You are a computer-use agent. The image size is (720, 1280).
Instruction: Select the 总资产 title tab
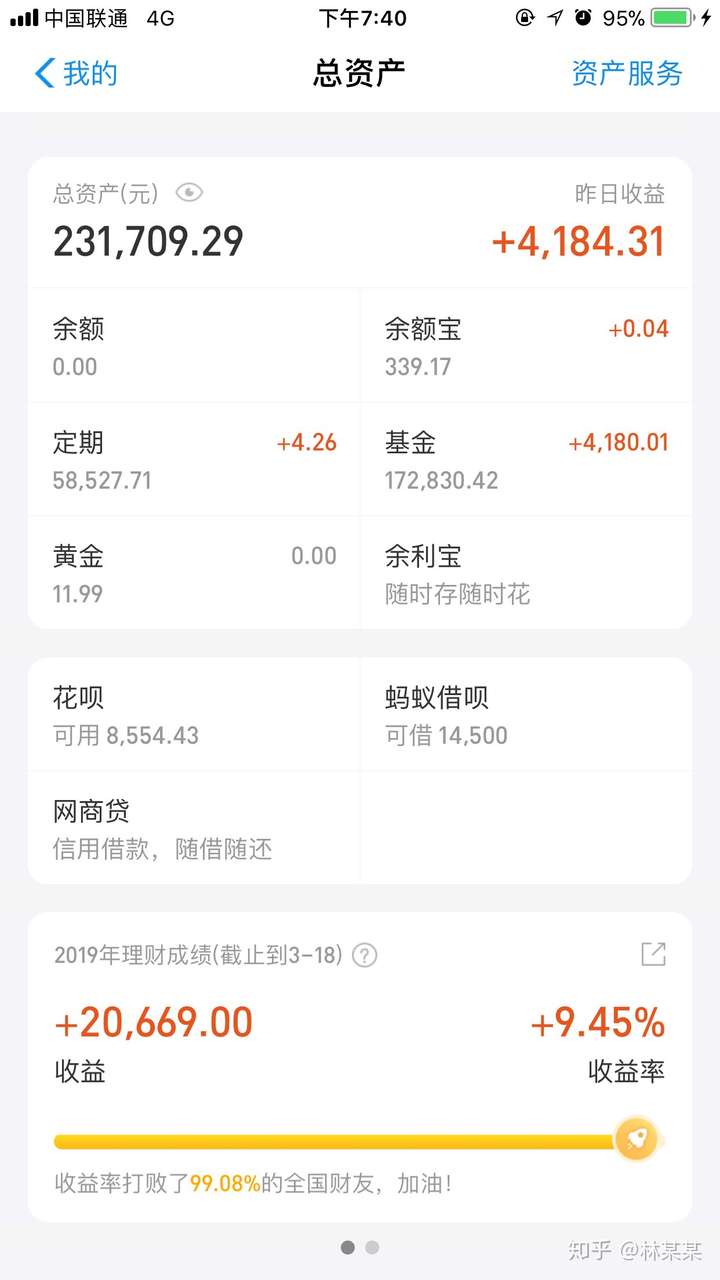360,73
